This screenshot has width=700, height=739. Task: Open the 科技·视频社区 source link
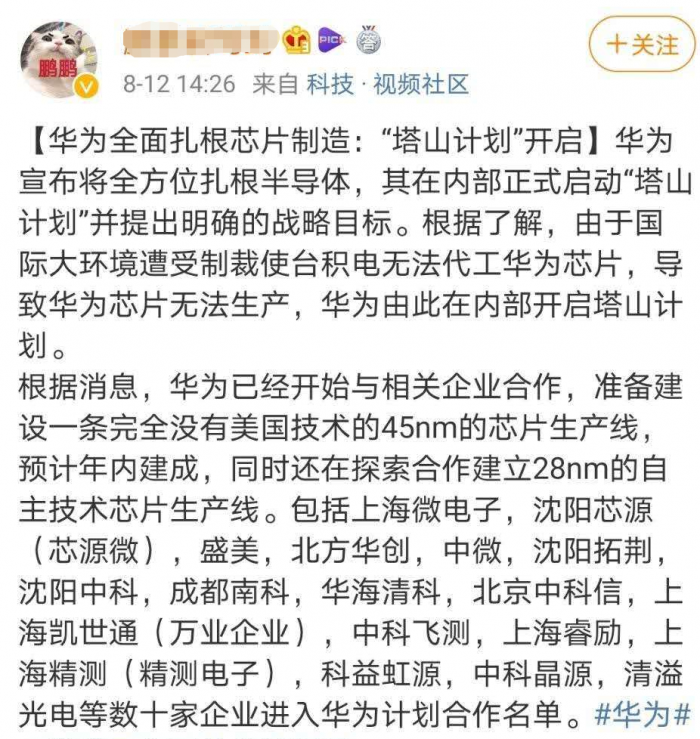[387, 85]
